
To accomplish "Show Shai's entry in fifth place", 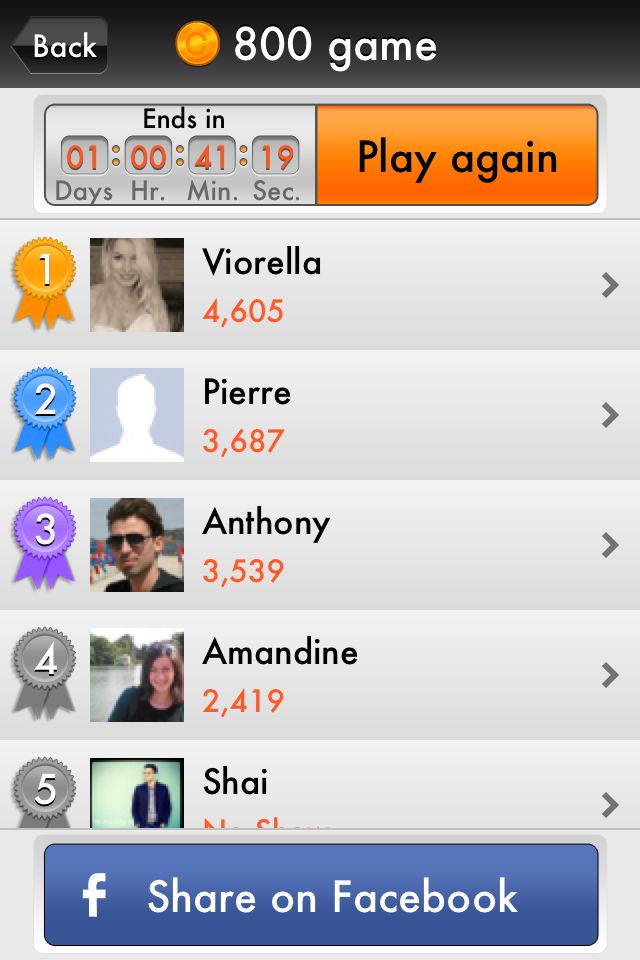I will pos(320,790).
